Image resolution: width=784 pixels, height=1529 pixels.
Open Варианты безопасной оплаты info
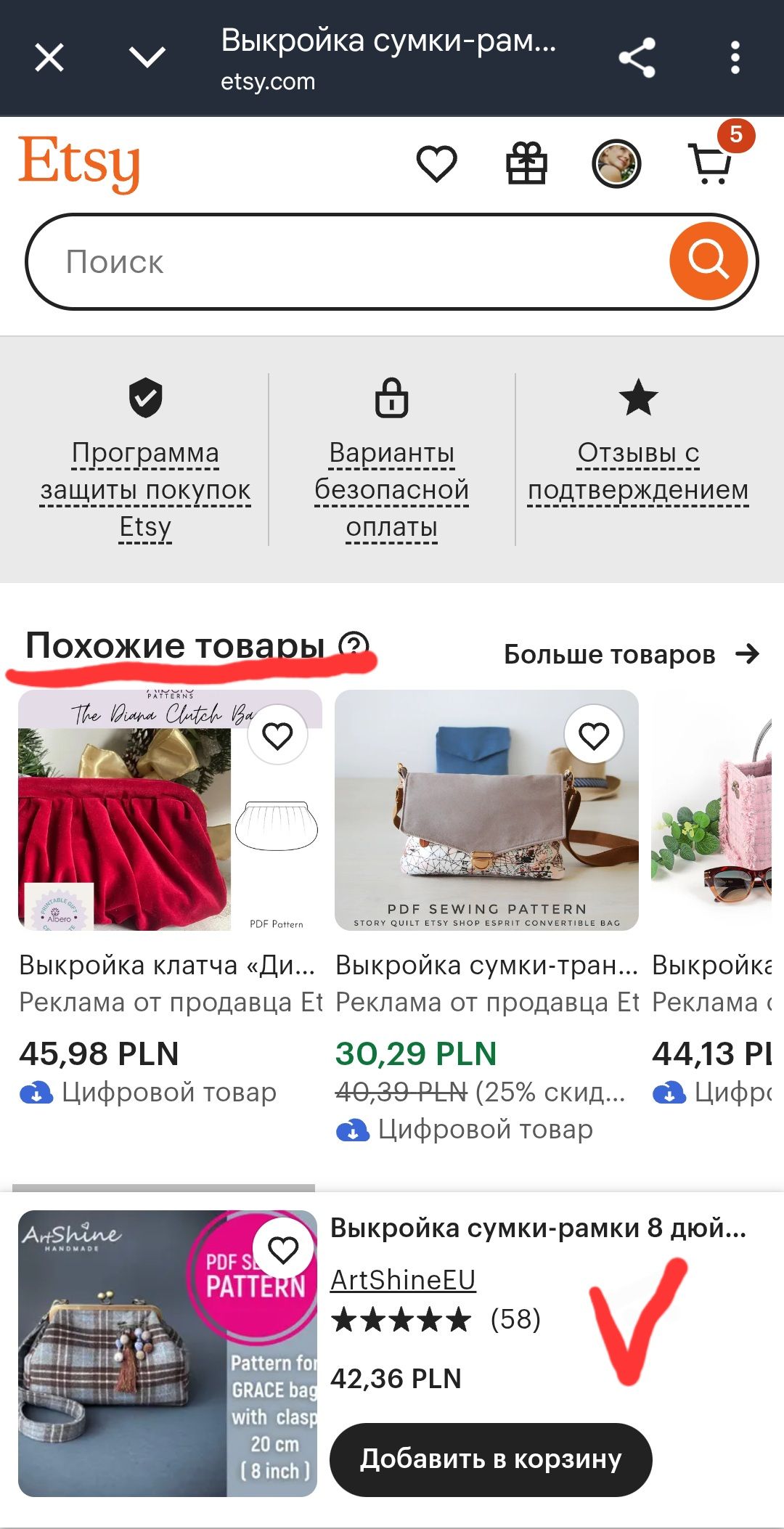point(392,488)
